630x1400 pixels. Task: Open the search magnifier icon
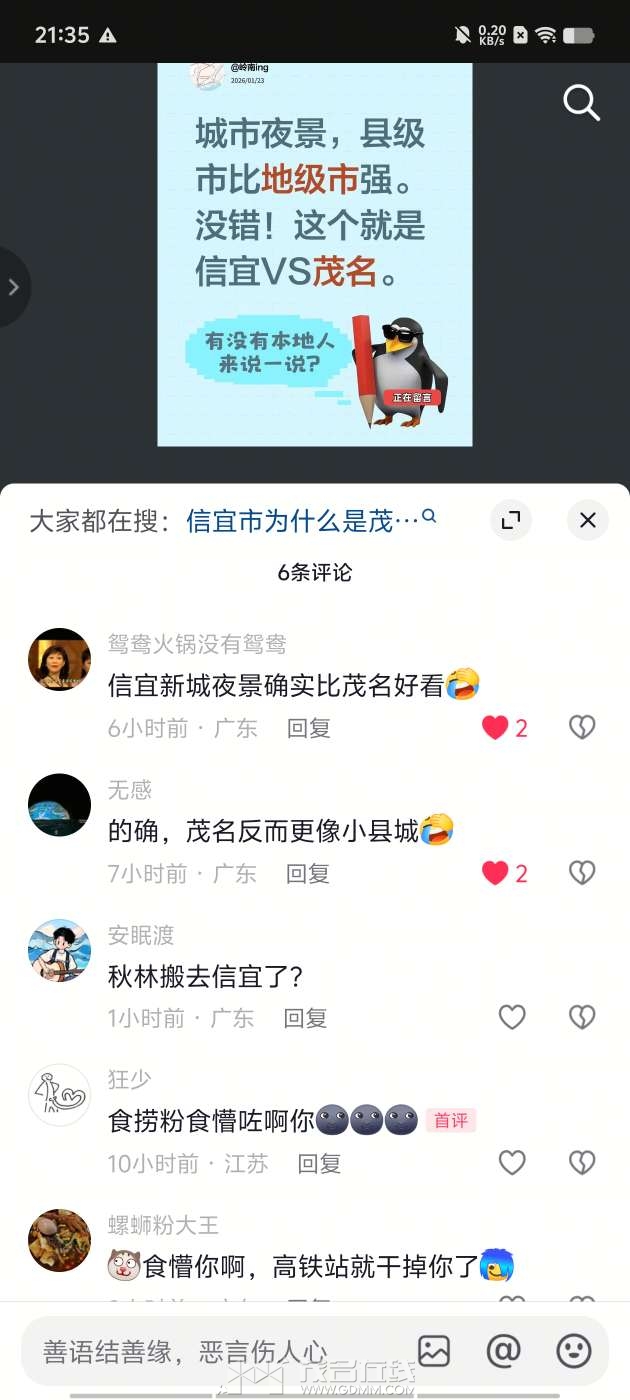coord(581,102)
